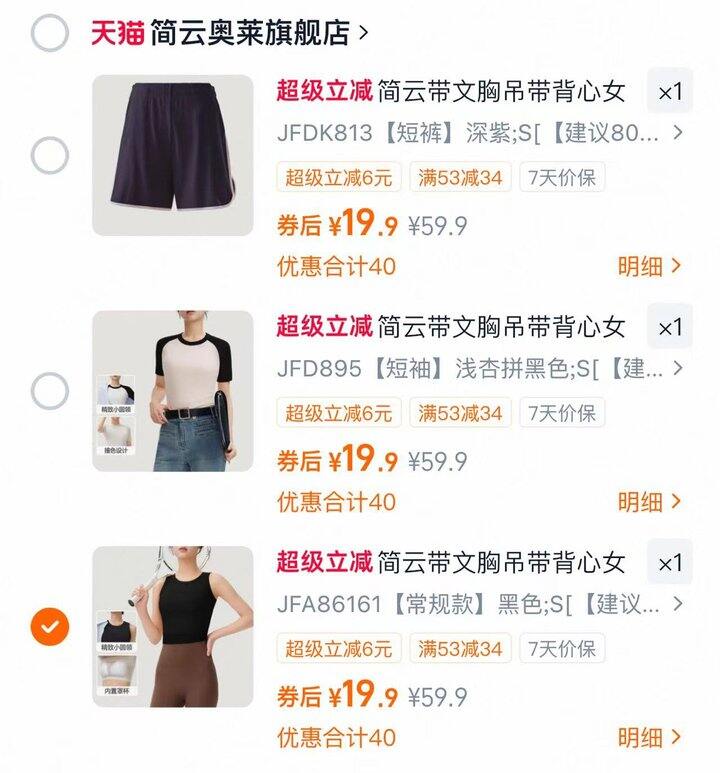Click 满53减34 promotion tag on tank top
Image resolution: width=720 pixels, height=773 pixels.
(458, 651)
